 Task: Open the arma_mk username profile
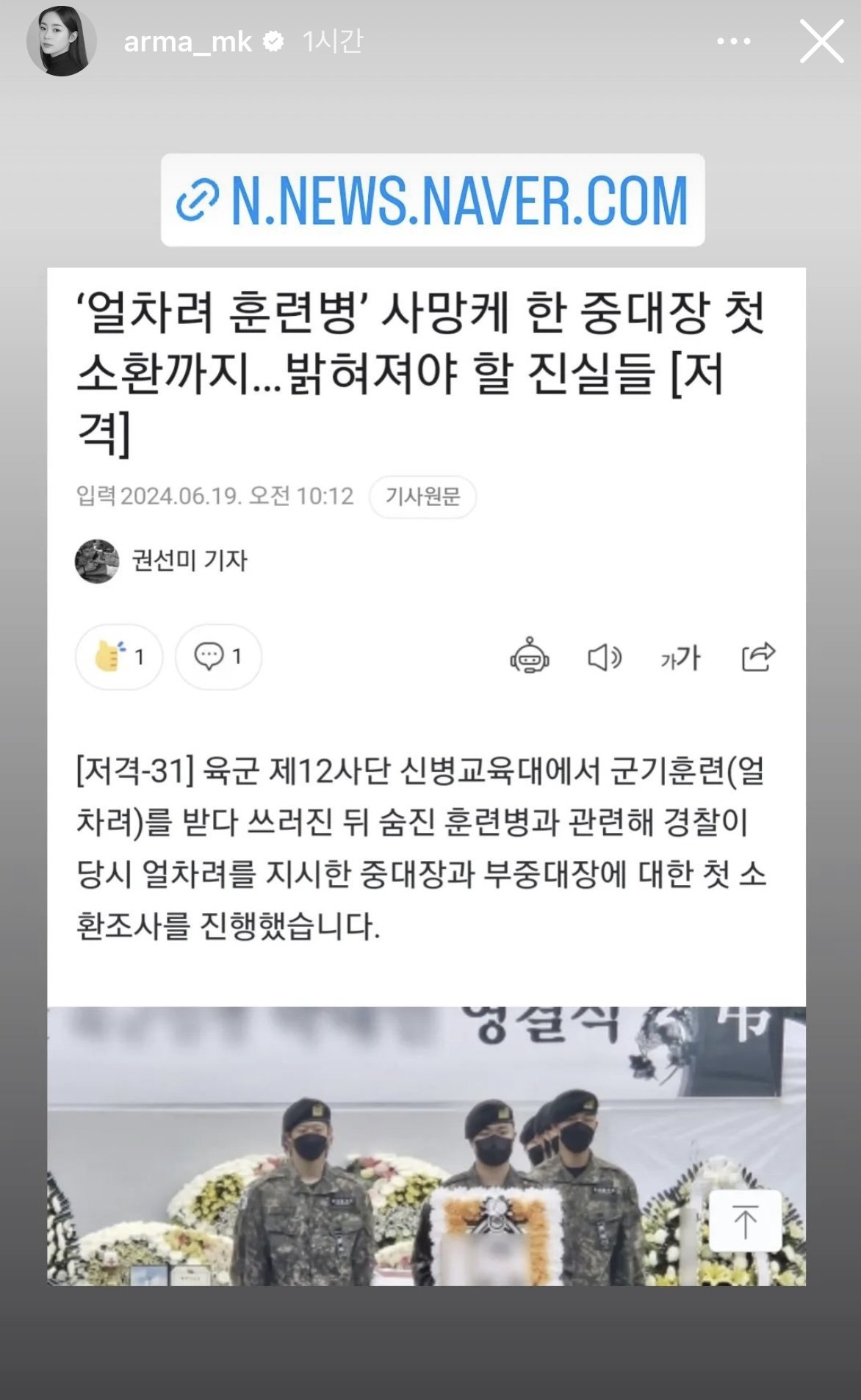coord(188,42)
